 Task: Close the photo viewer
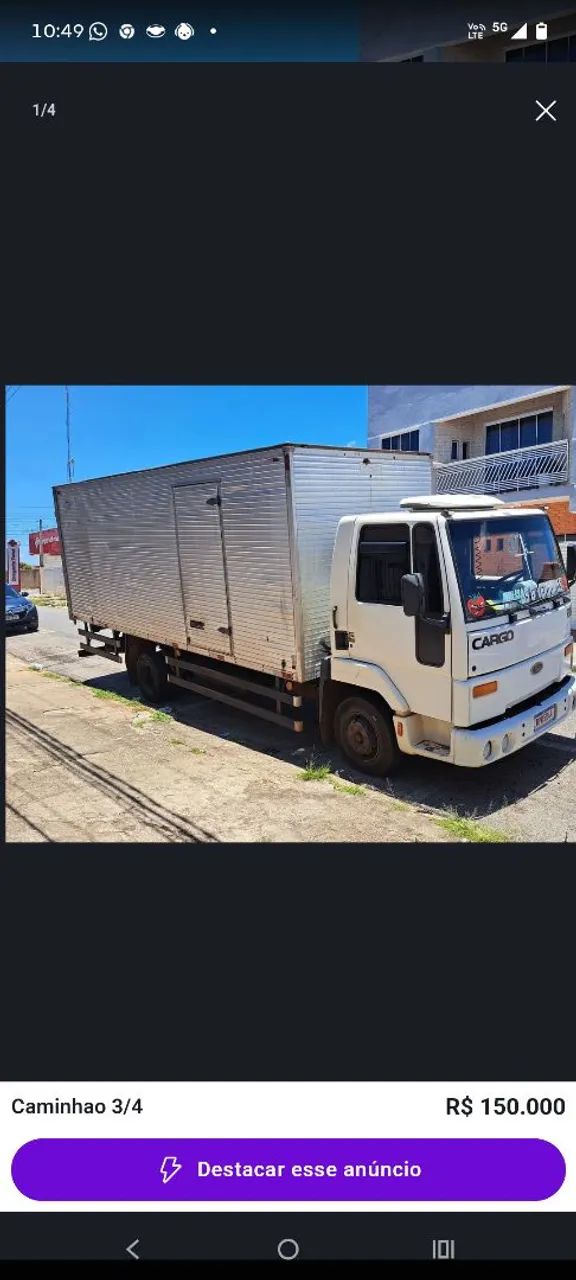coord(545,111)
